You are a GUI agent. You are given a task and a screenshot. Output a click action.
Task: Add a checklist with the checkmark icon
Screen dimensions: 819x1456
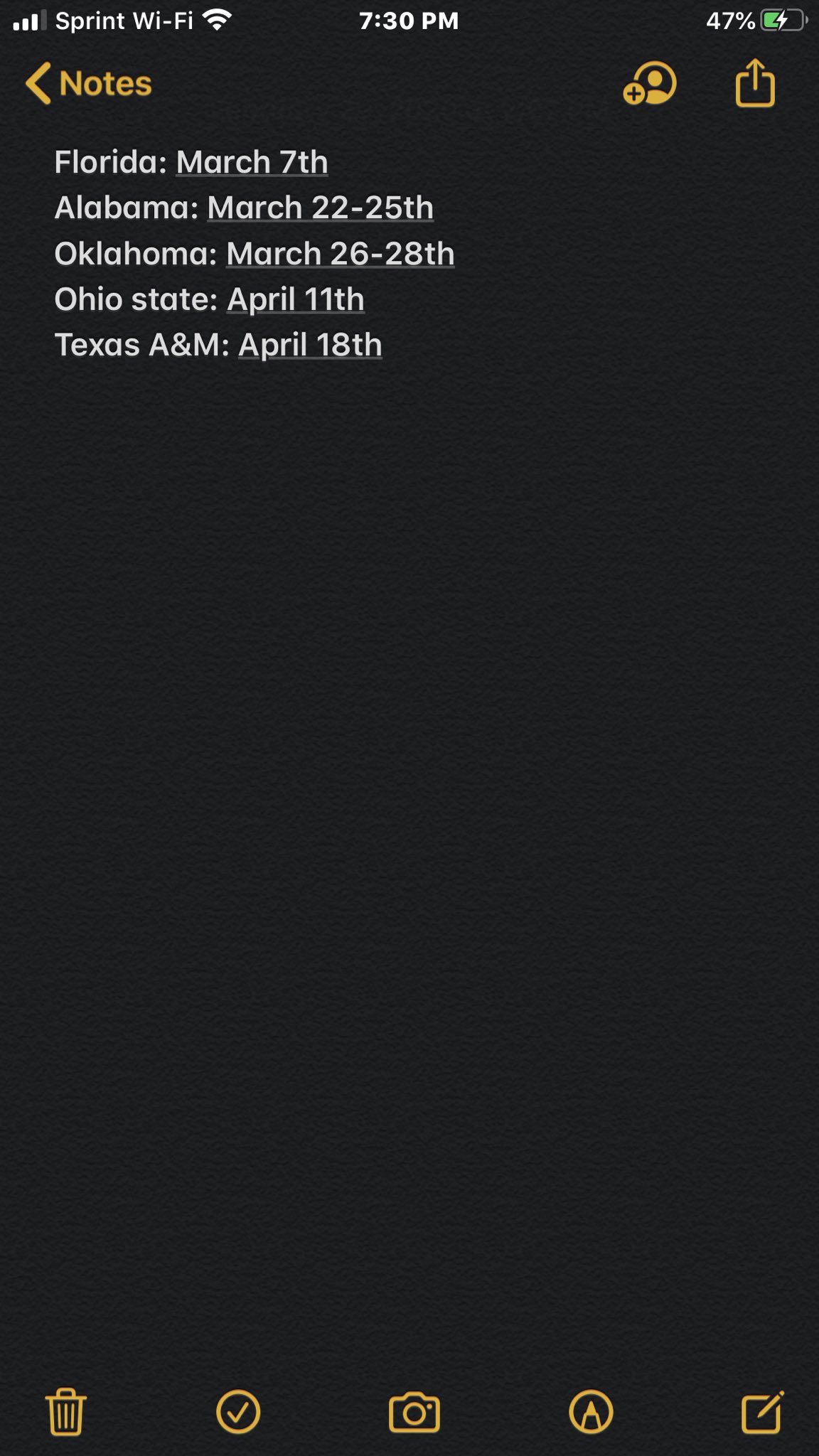pos(238,1411)
